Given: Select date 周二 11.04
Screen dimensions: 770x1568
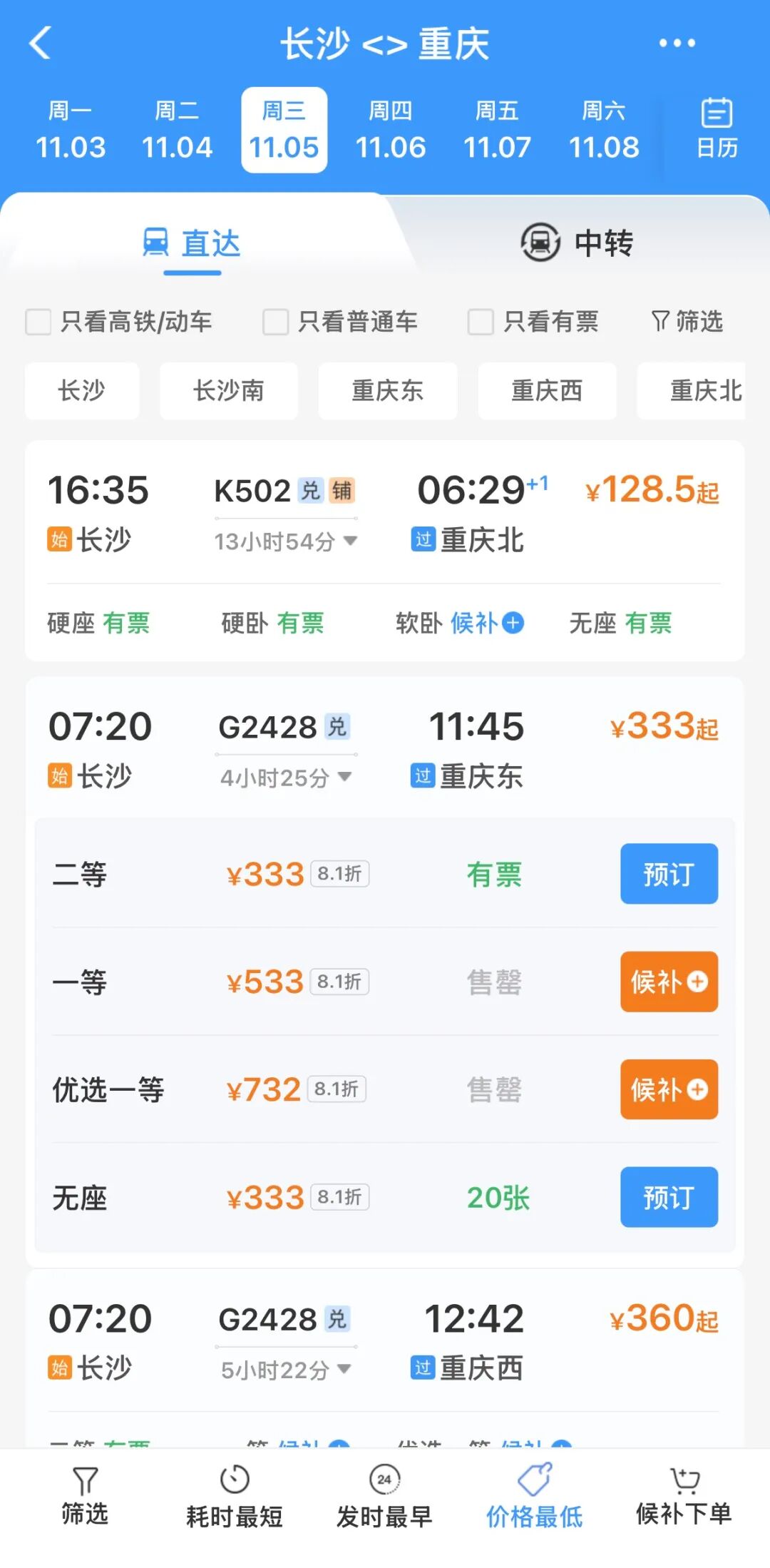Looking at the screenshot, I should pos(177,130).
